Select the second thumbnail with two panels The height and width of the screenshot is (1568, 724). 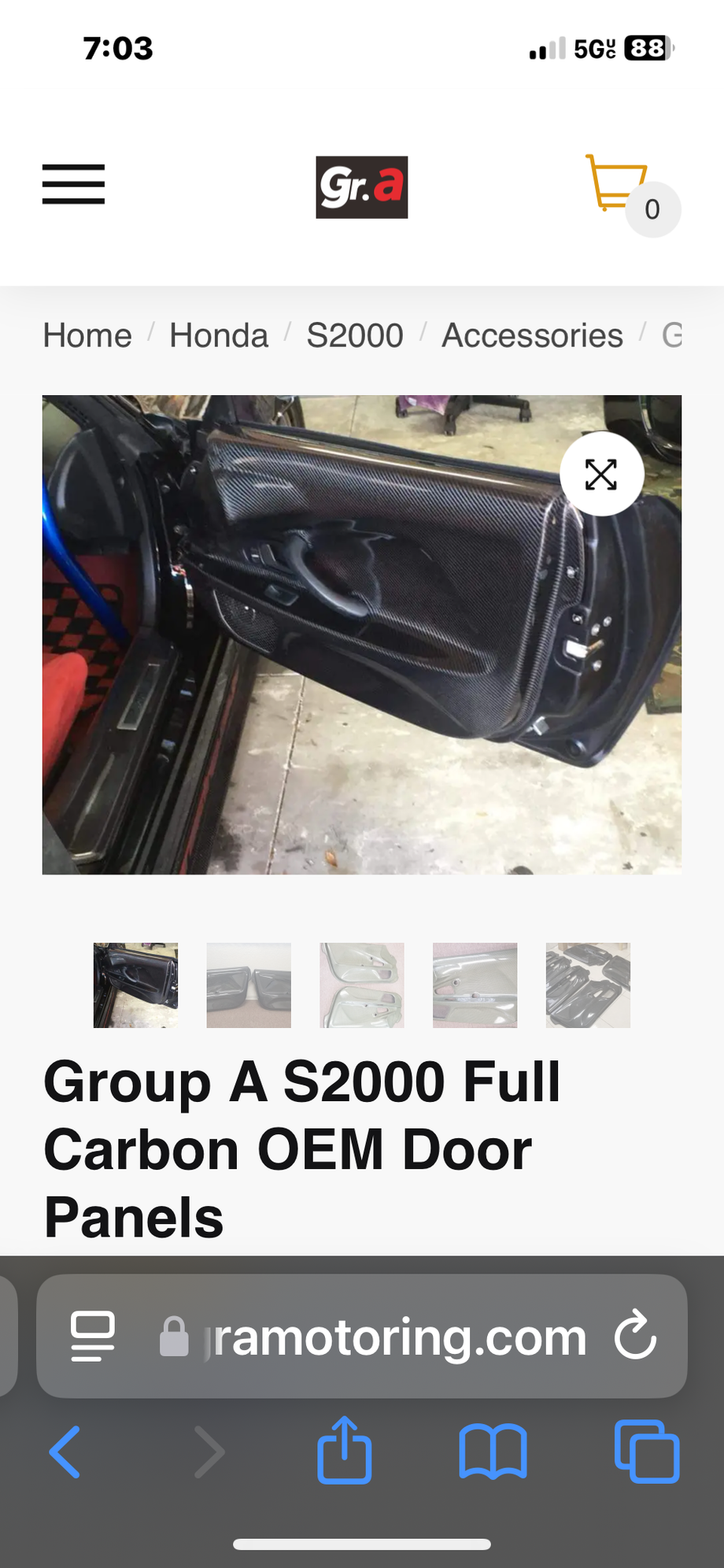[x=249, y=985]
